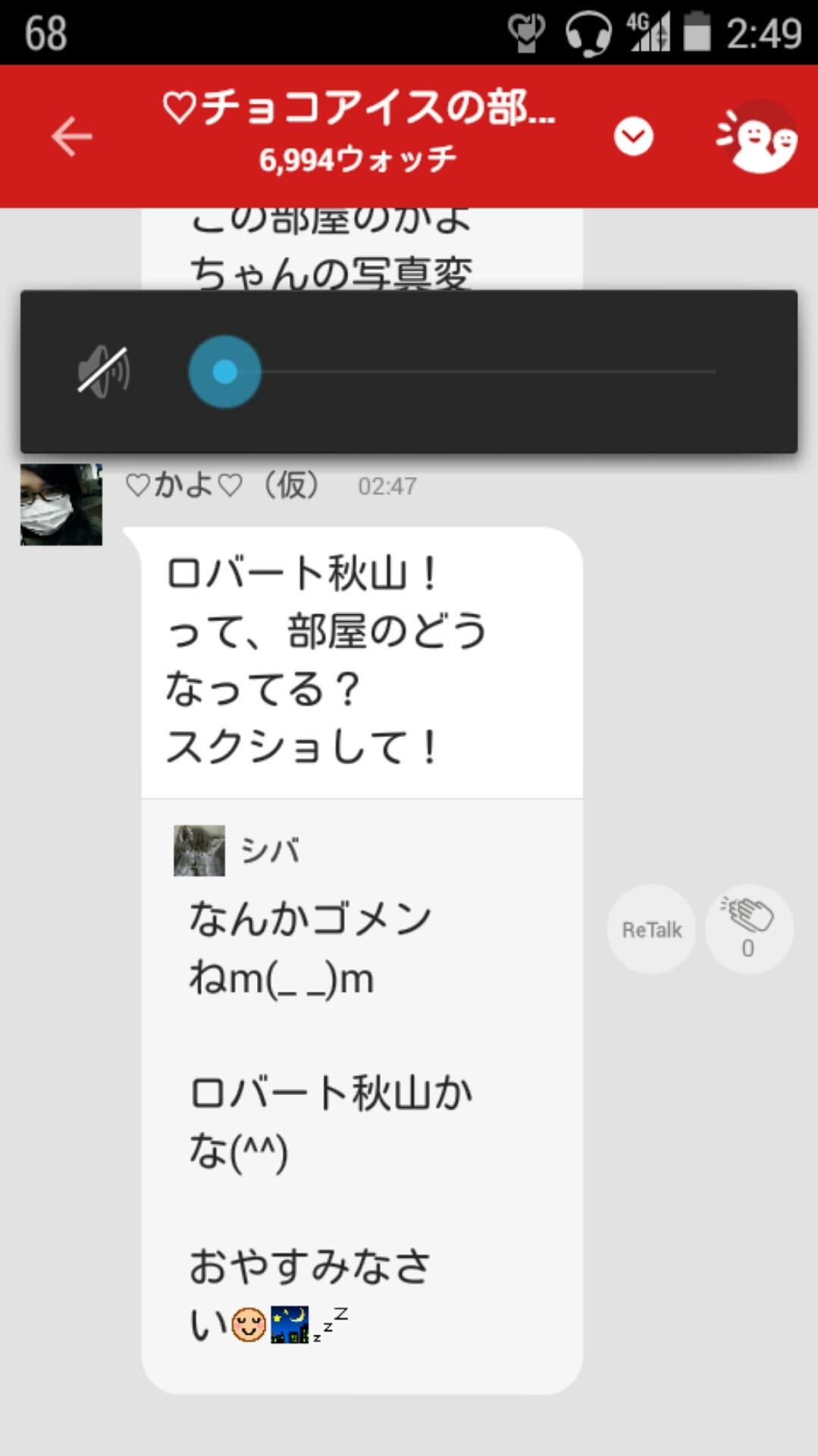Tap the 6,994ウォッチ counter

pyautogui.click(x=358, y=158)
